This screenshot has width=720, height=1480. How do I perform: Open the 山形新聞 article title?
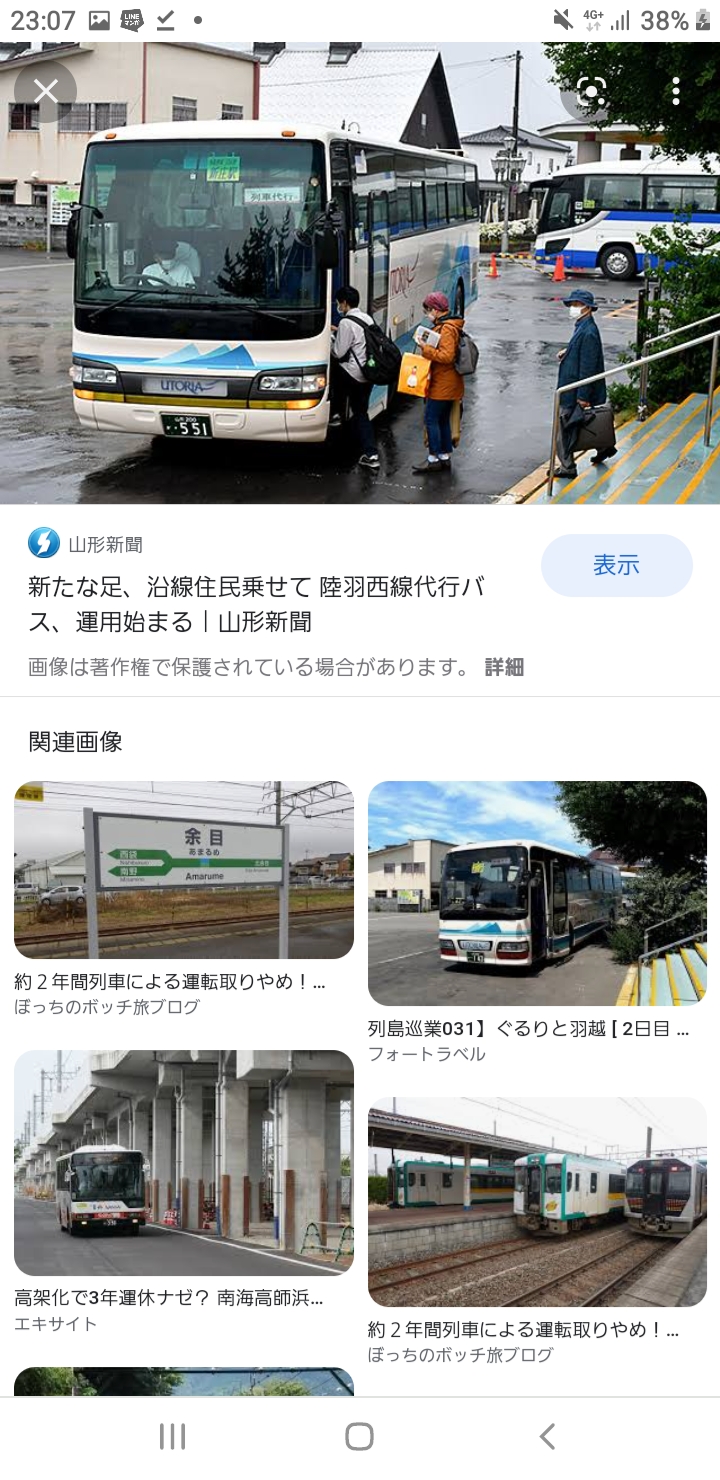click(257, 604)
